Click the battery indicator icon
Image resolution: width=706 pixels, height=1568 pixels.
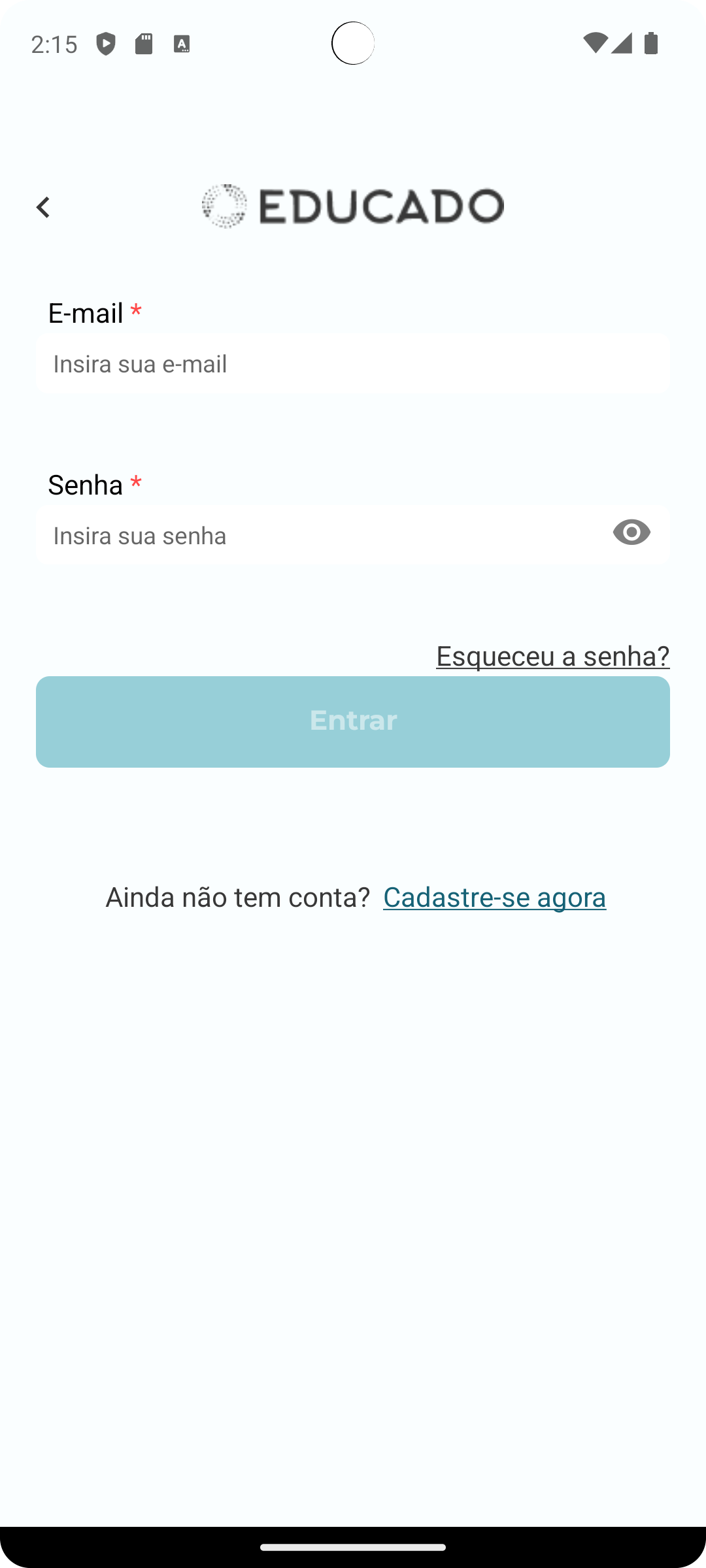(650, 42)
